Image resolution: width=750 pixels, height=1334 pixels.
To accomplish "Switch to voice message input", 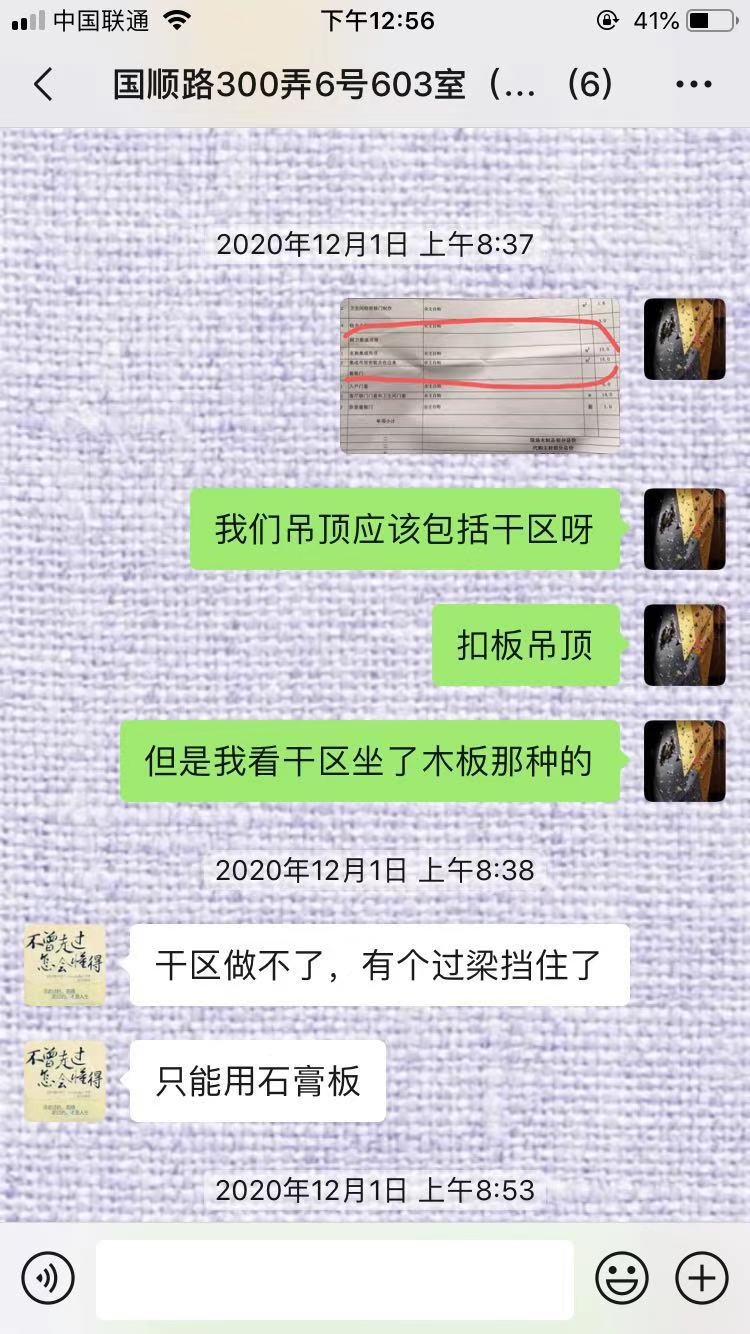I will tap(48, 1278).
